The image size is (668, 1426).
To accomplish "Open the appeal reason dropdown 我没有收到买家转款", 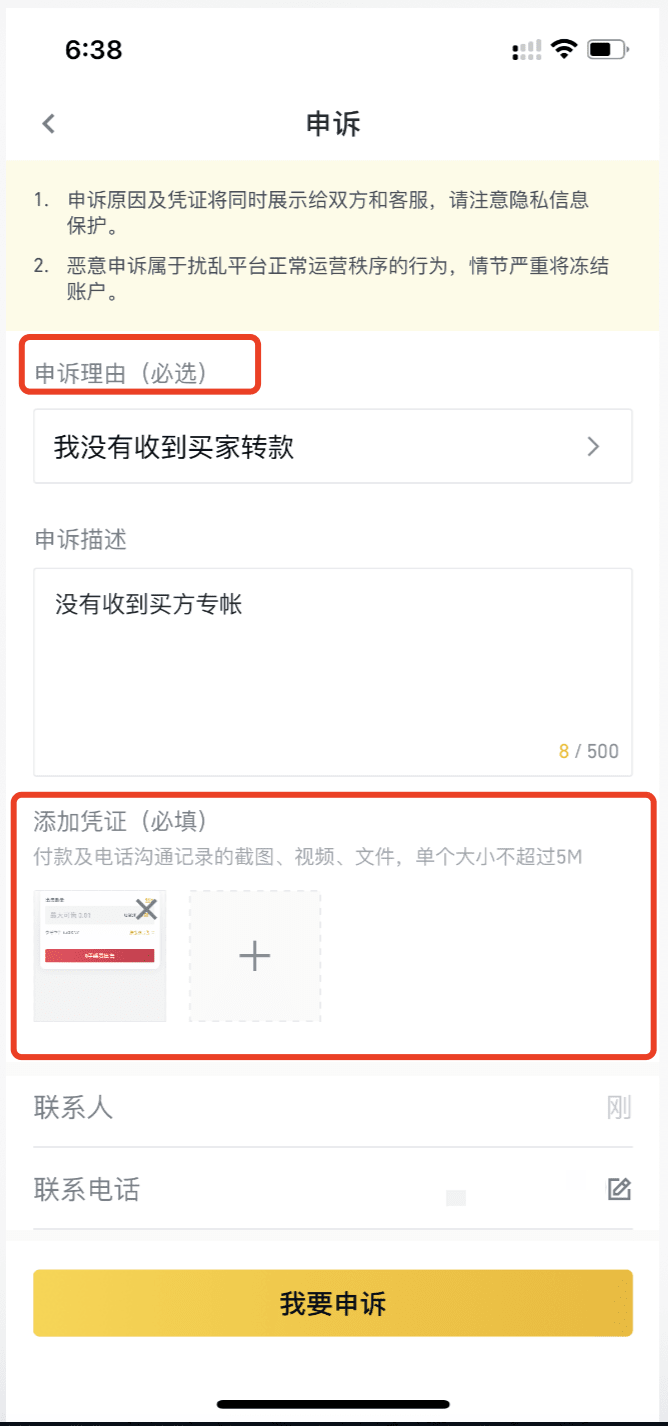I will [x=333, y=446].
